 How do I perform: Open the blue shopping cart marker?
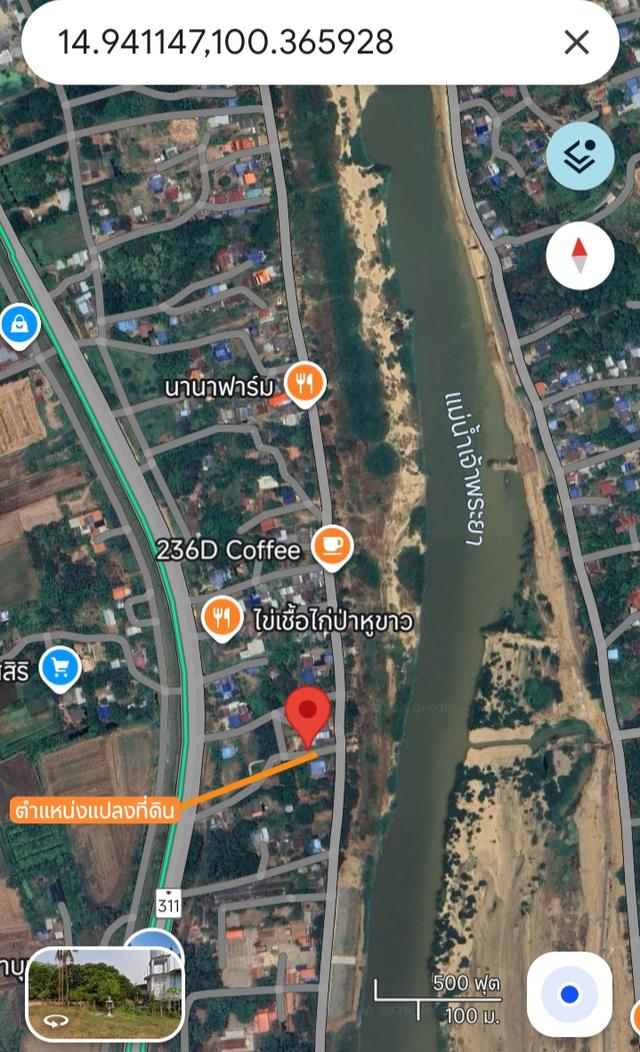[x=61, y=667]
